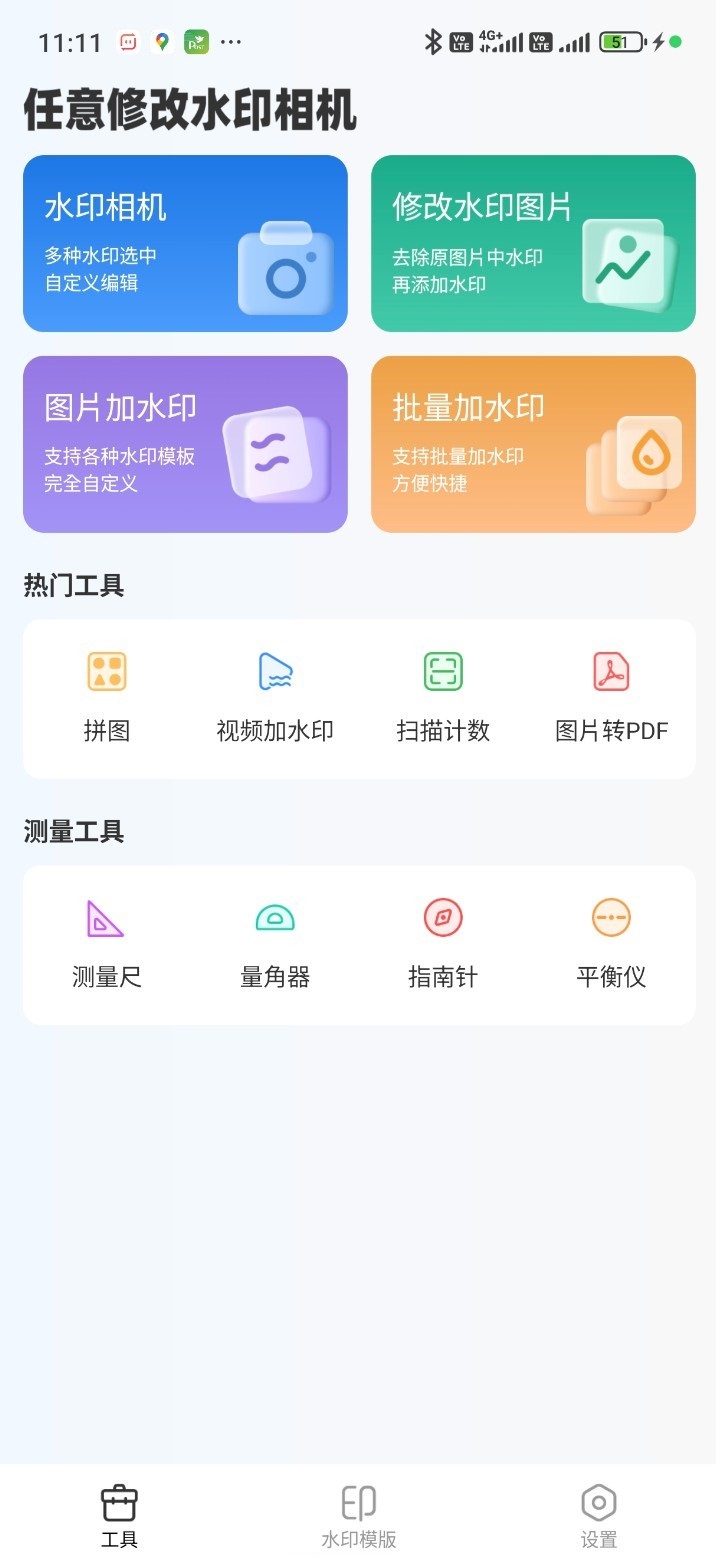The height and width of the screenshot is (1556, 716).
Task: Select the 图片加水印 card
Action: tap(185, 444)
